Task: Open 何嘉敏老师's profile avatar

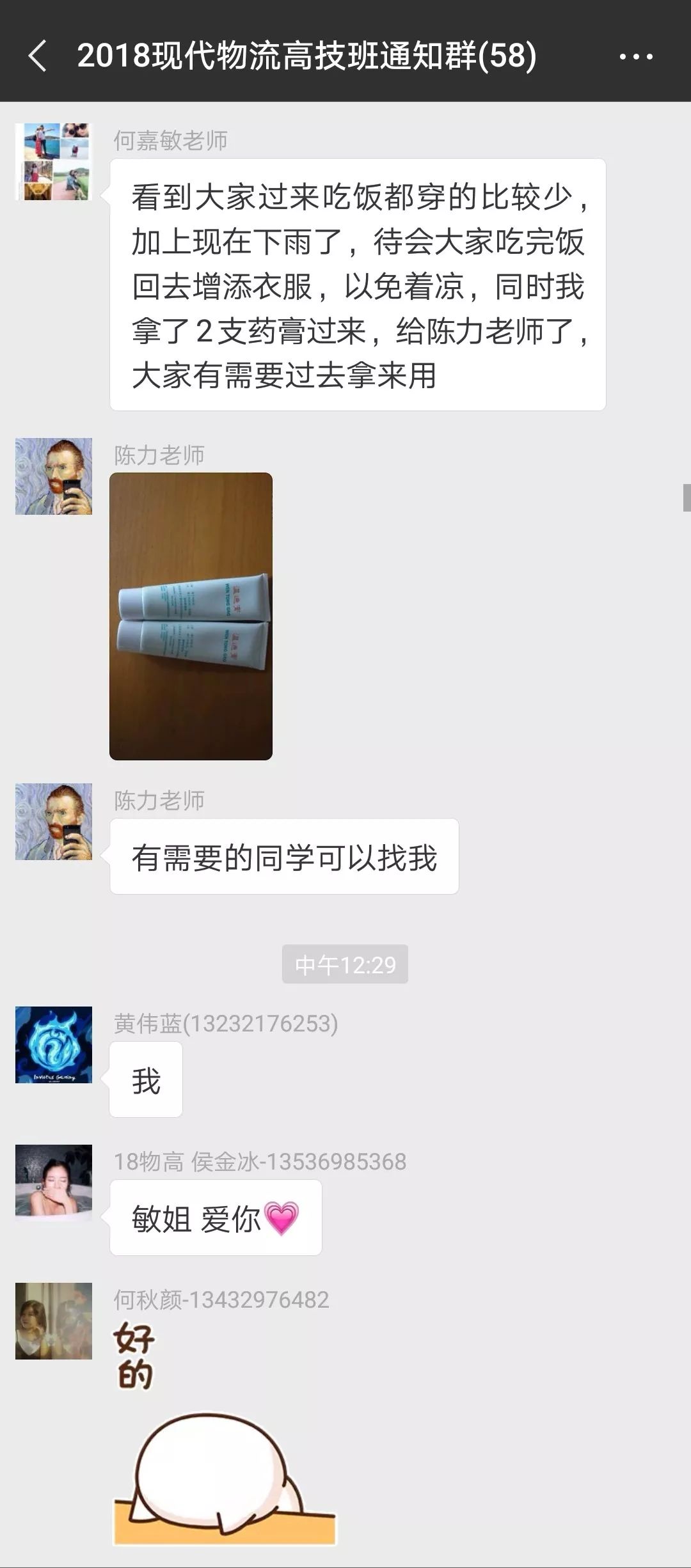Action: 54,162
